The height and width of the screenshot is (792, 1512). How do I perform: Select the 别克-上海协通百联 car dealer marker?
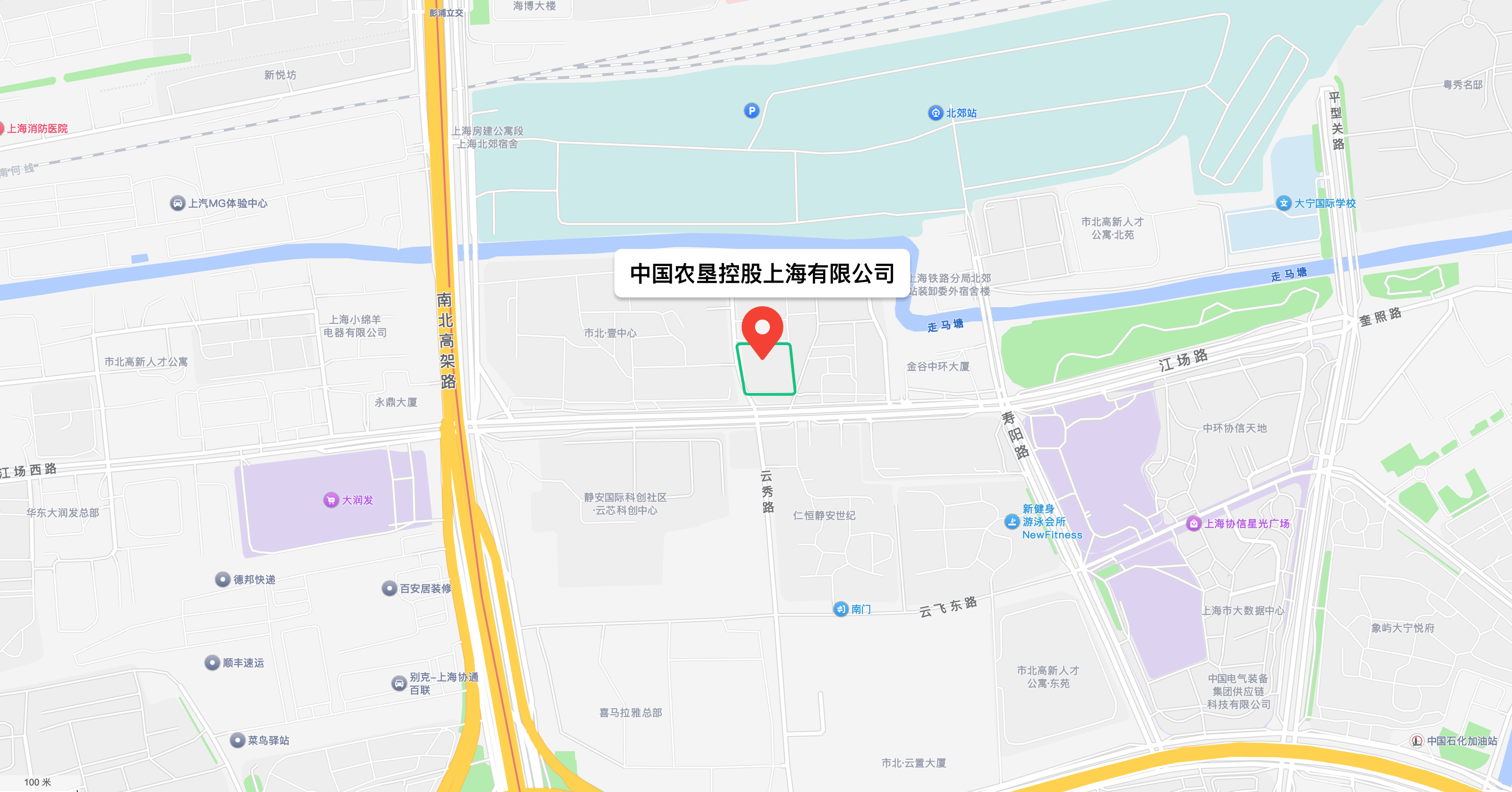(x=399, y=683)
